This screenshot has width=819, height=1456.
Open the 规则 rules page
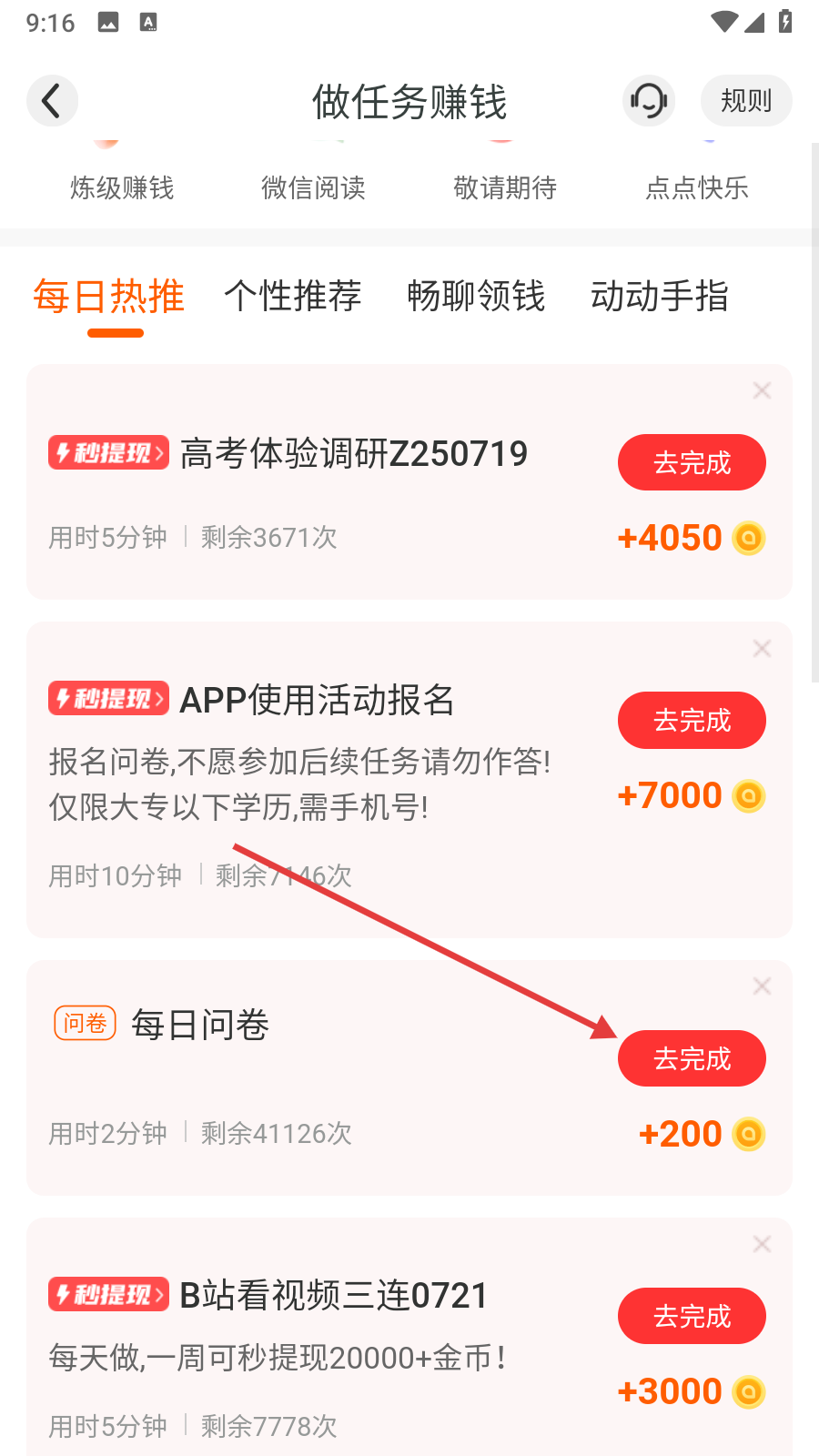(x=746, y=101)
